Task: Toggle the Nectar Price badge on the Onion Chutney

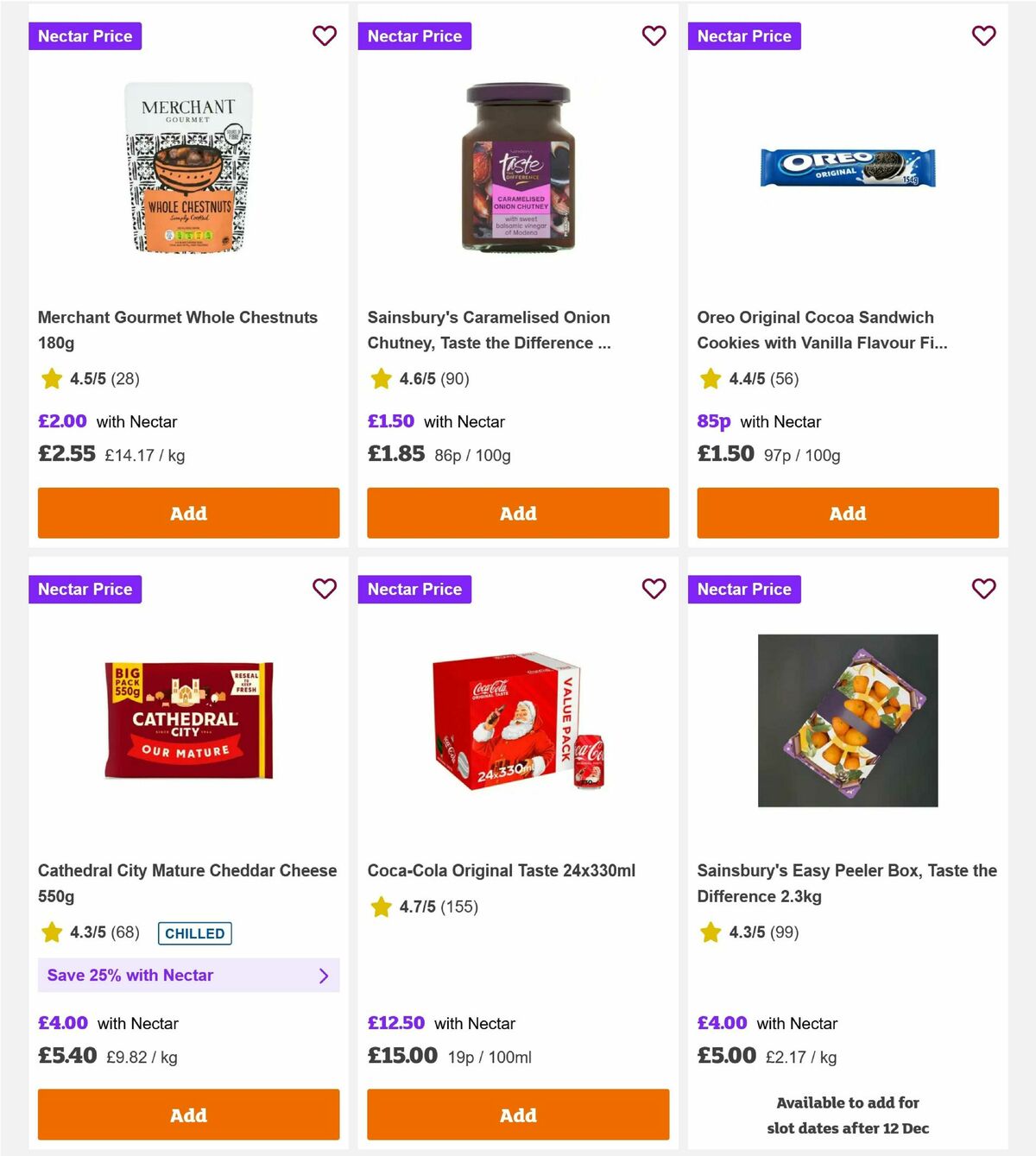Action: [414, 36]
